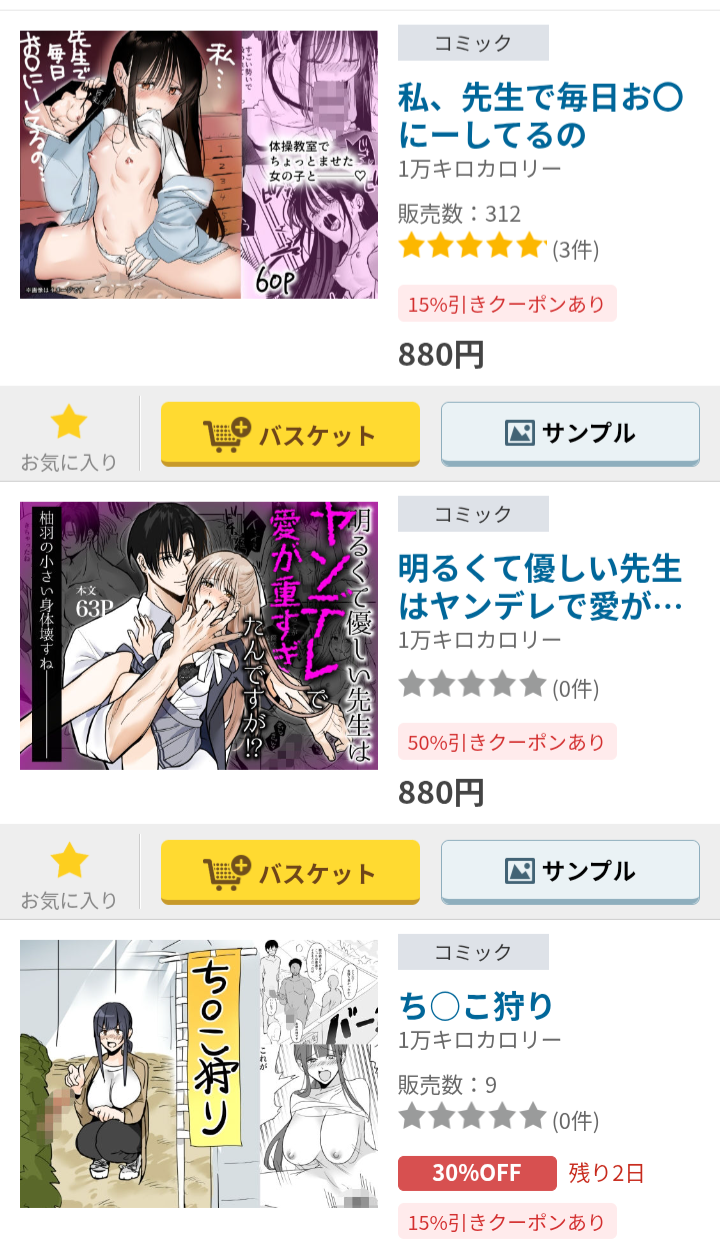Favorite the 明るくて優しい先生は… comic
The height and width of the screenshot is (1251, 720).
pyautogui.click(x=69, y=872)
